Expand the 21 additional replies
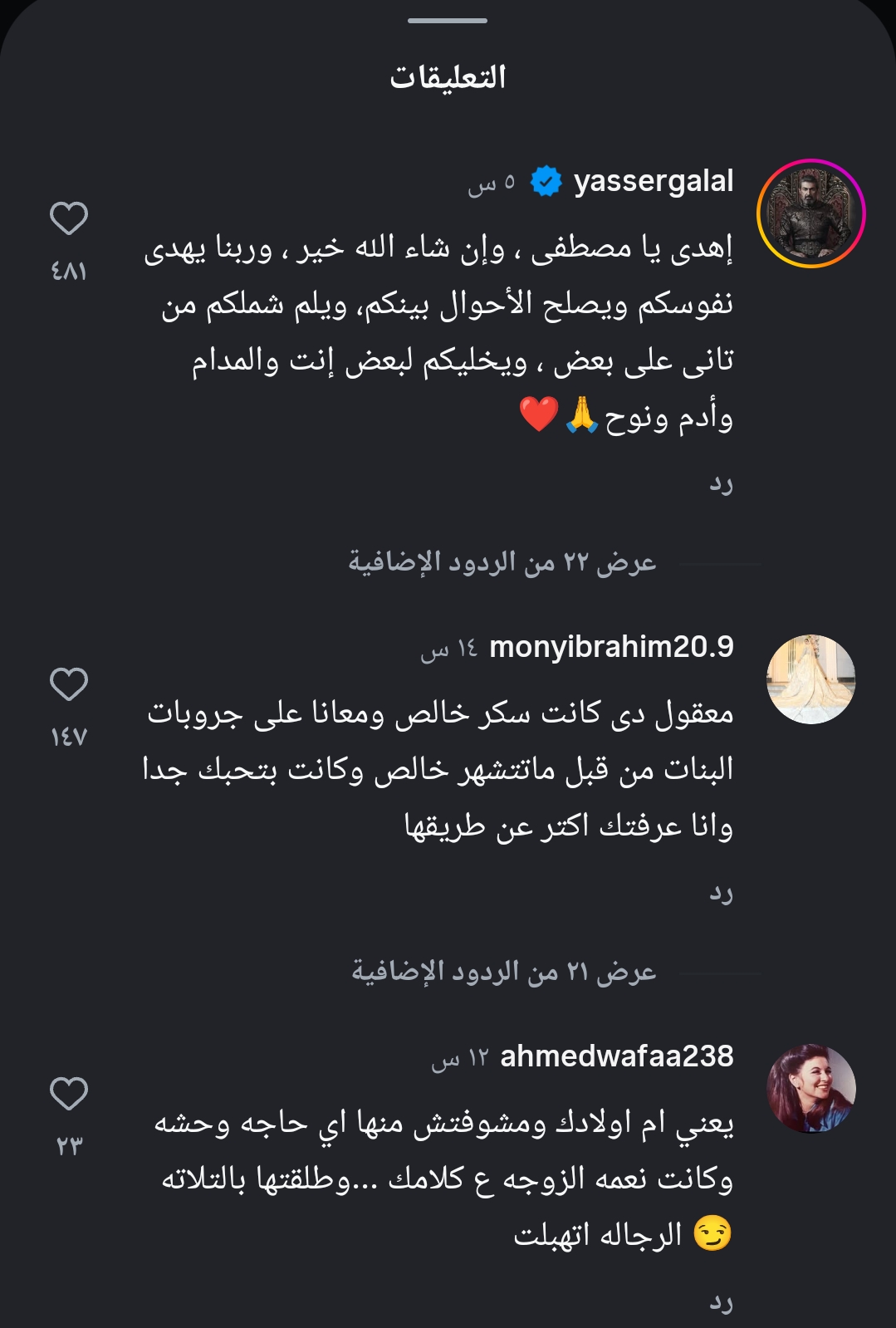The height and width of the screenshot is (1328, 896). (x=504, y=972)
